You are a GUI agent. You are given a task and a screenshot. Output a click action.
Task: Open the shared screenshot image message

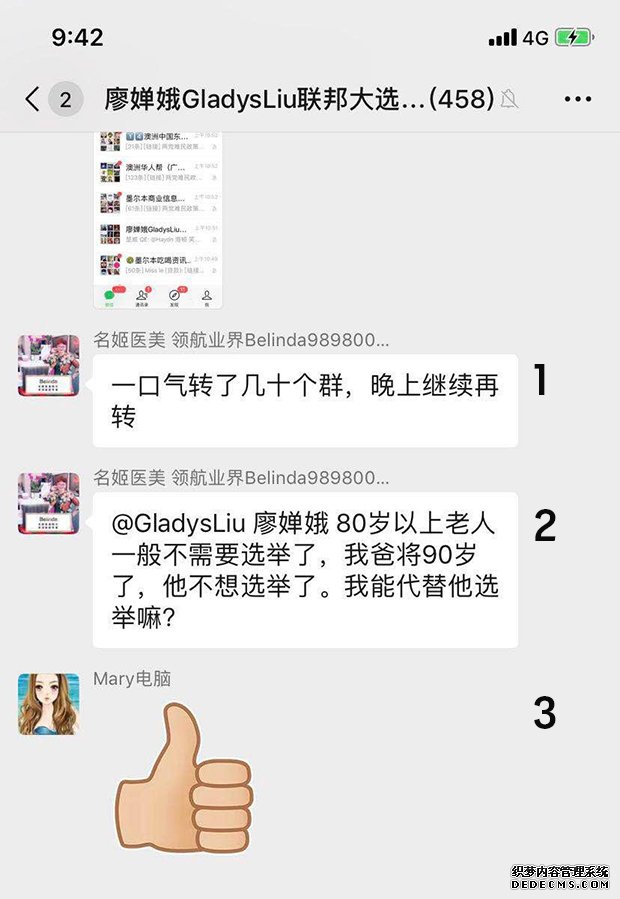click(158, 220)
